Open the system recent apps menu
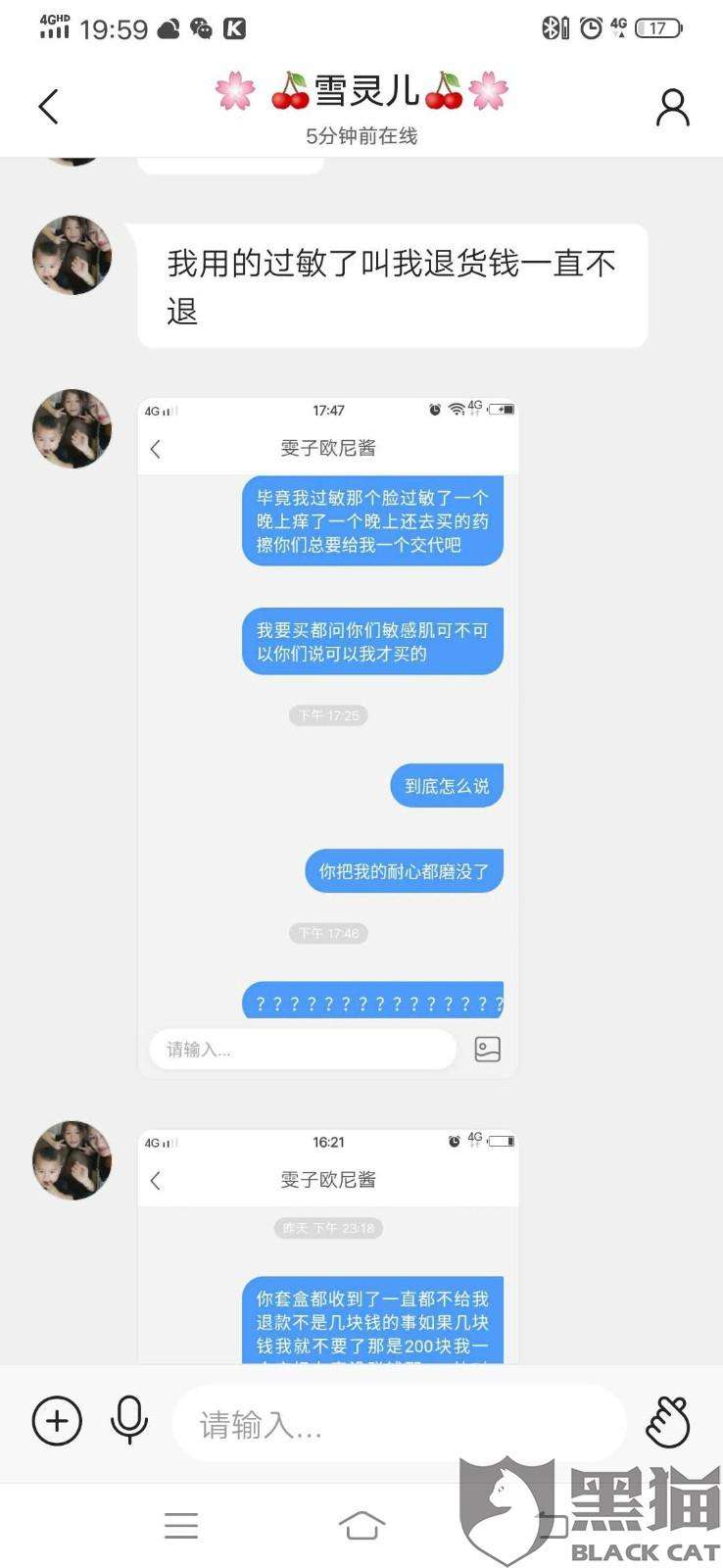The height and width of the screenshot is (1568, 723). 181,1525
